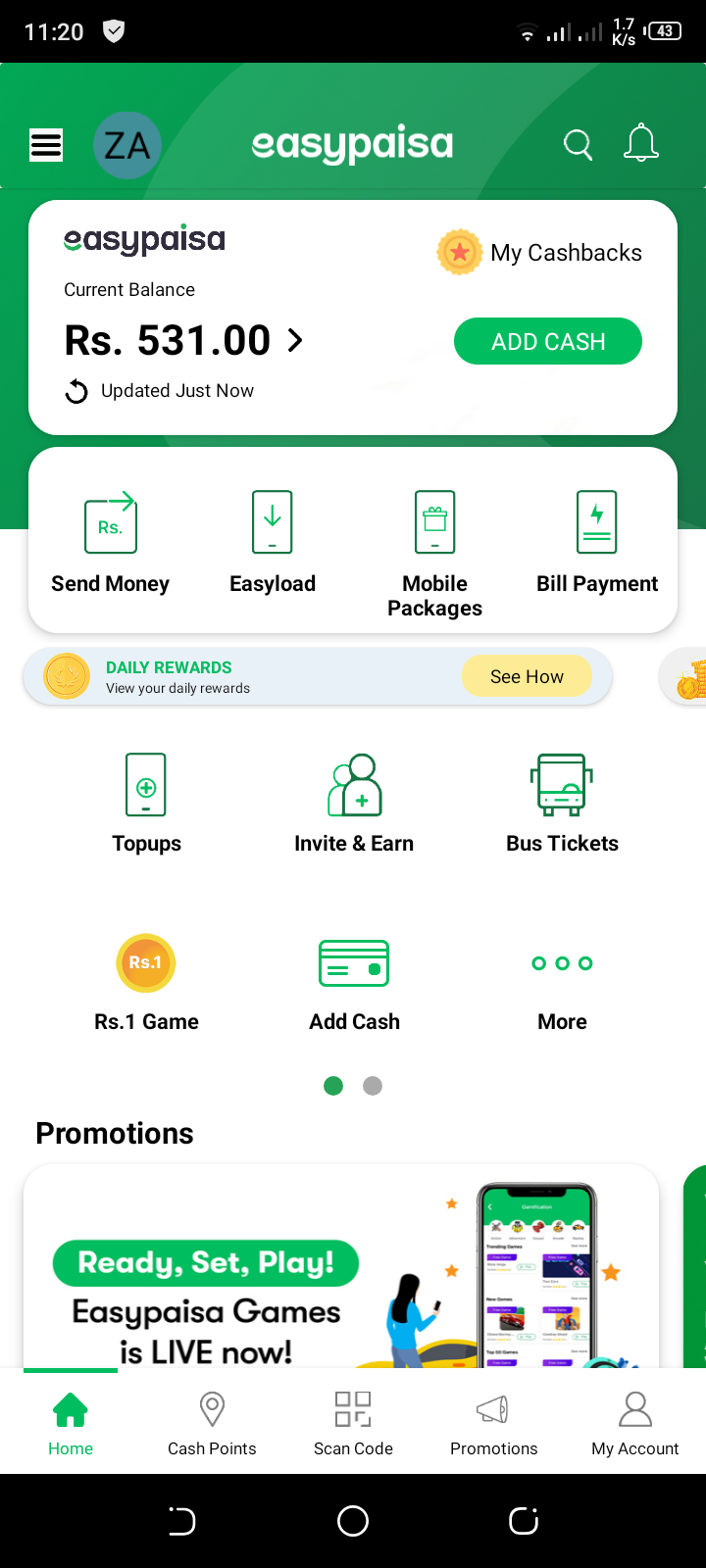Open the notifications bell
This screenshot has width=706, height=1568.
click(641, 143)
